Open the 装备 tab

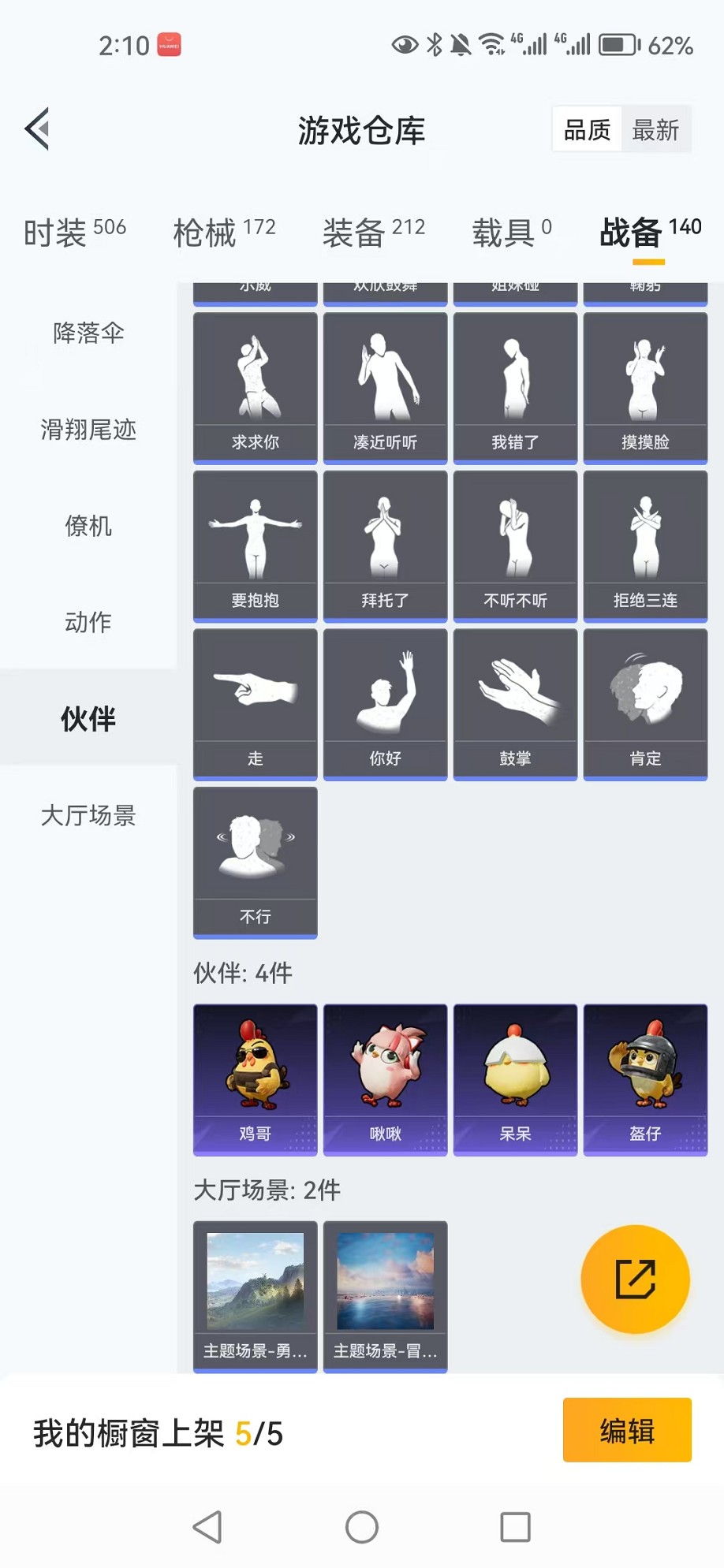[x=373, y=233]
